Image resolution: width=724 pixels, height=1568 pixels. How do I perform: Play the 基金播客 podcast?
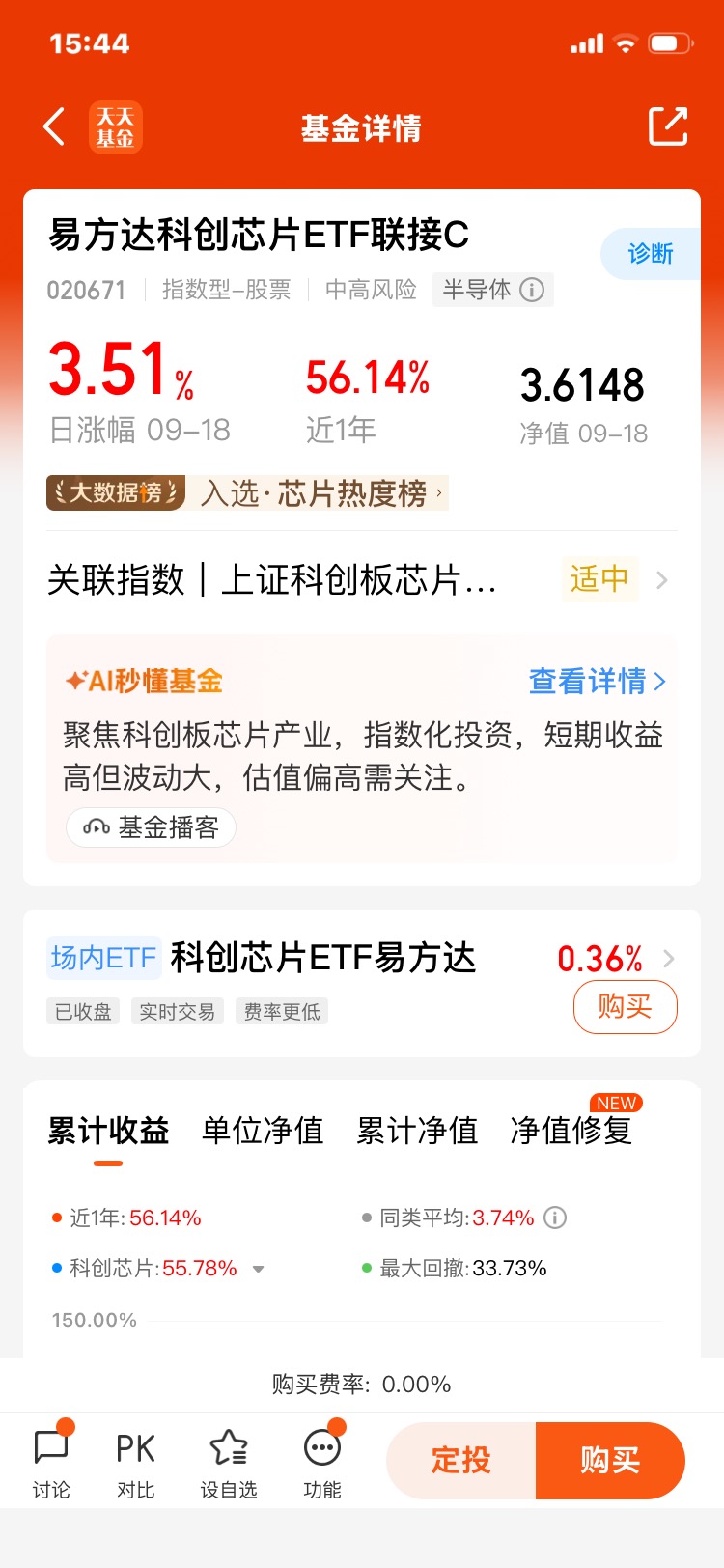(x=151, y=827)
